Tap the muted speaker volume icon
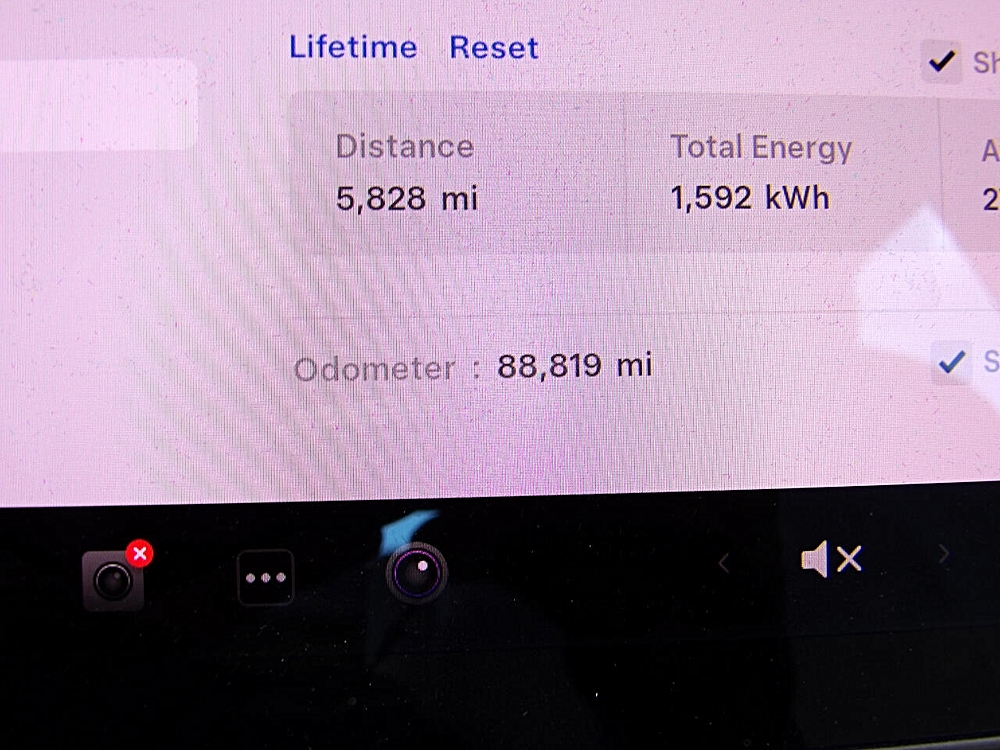This screenshot has height=750, width=1000. [x=831, y=560]
